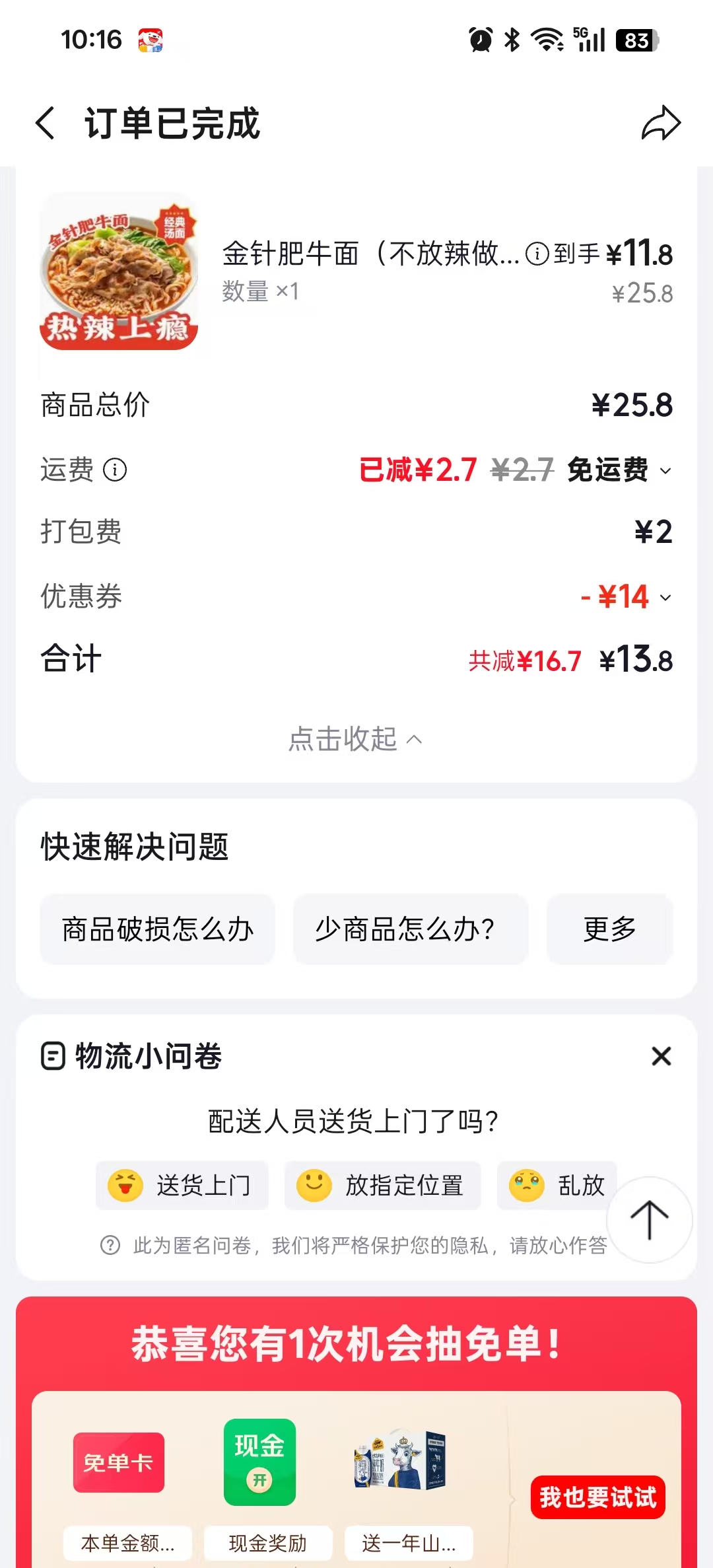The image size is (713, 1568).
Task: Show the 运费 info tooltip
Action: (x=115, y=470)
